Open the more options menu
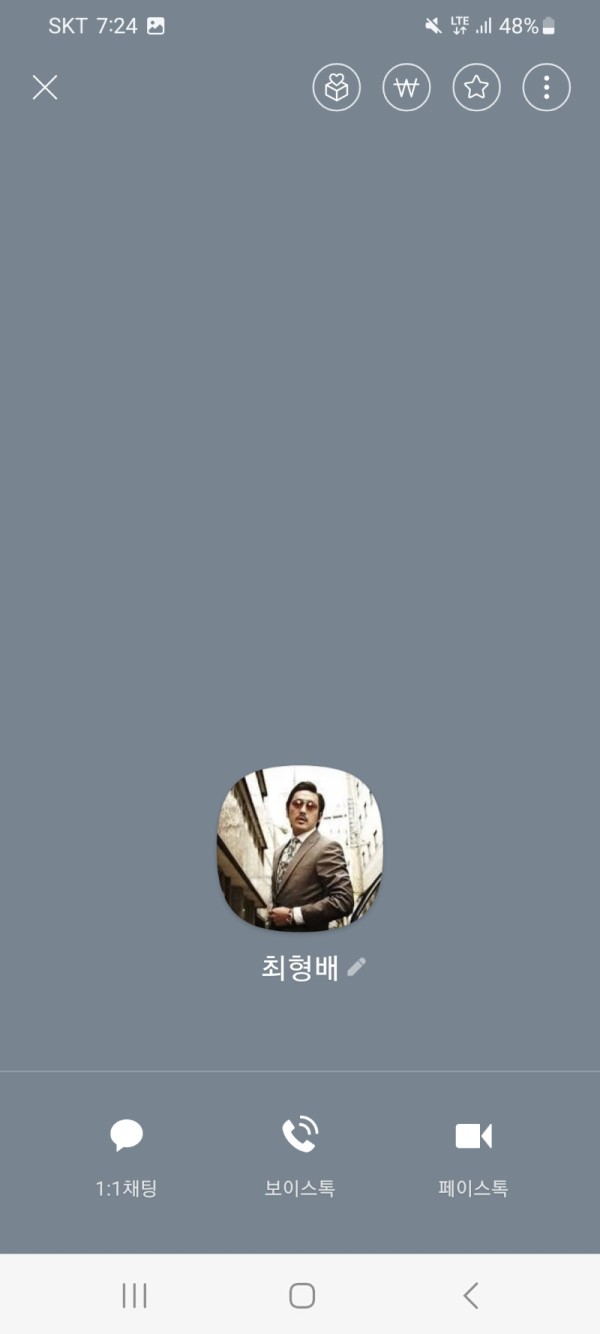The image size is (600, 1334). (x=546, y=88)
